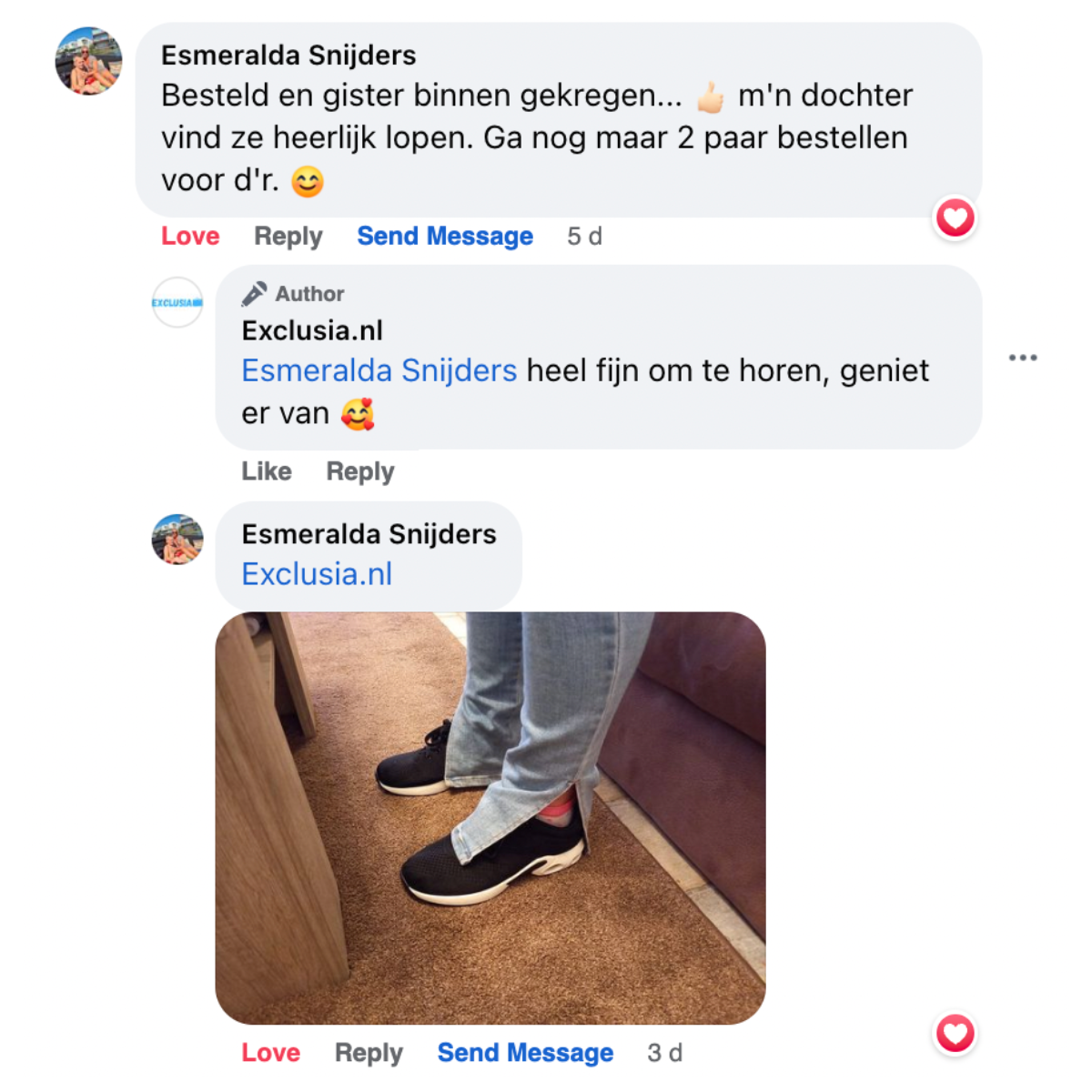Open the Esmeralda Snijders mention in Exclusia's reply
This screenshot has height=1092, width=1092.
coord(379,371)
